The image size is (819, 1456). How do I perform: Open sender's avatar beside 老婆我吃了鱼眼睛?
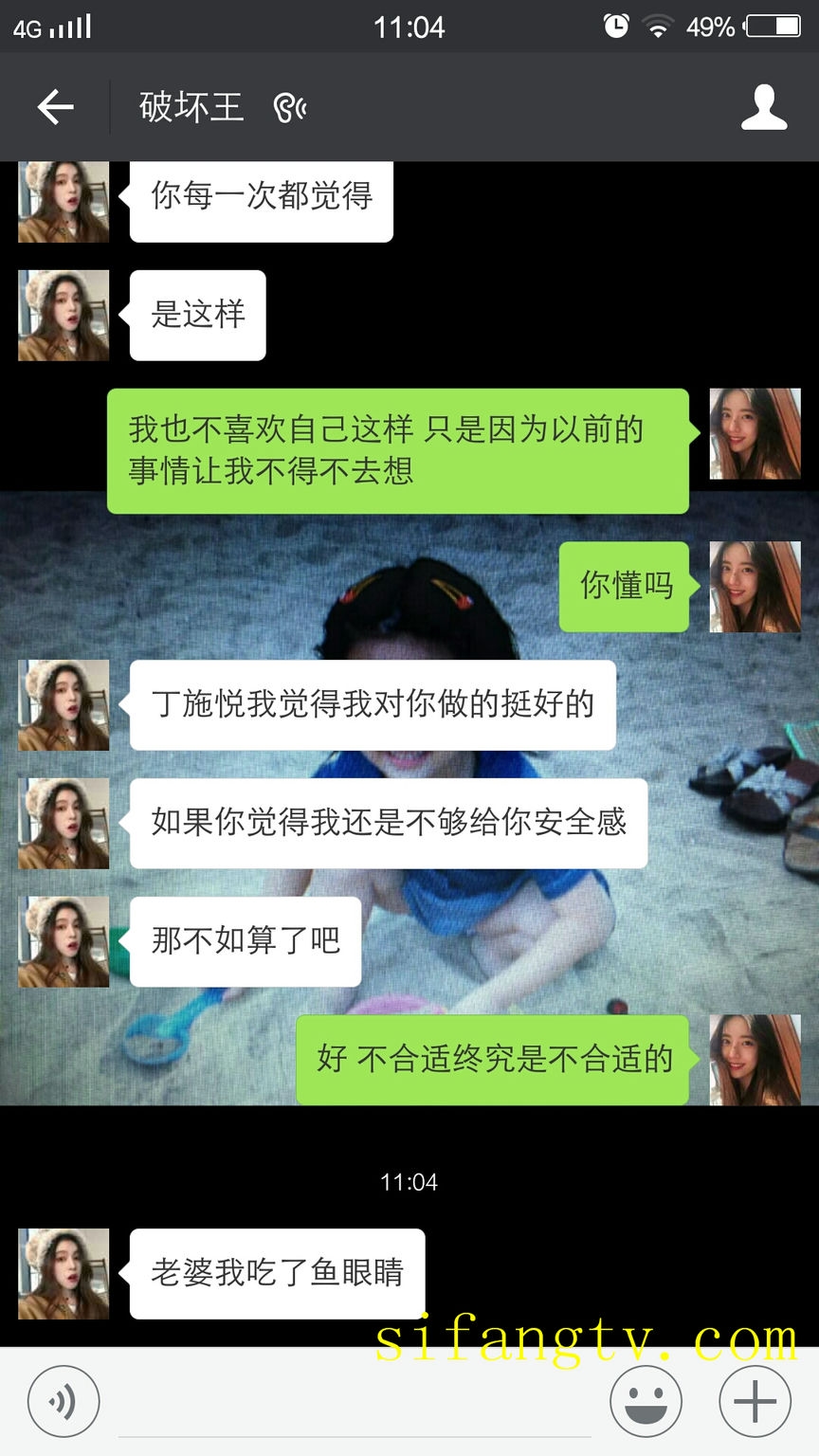pyautogui.click(x=64, y=1273)
